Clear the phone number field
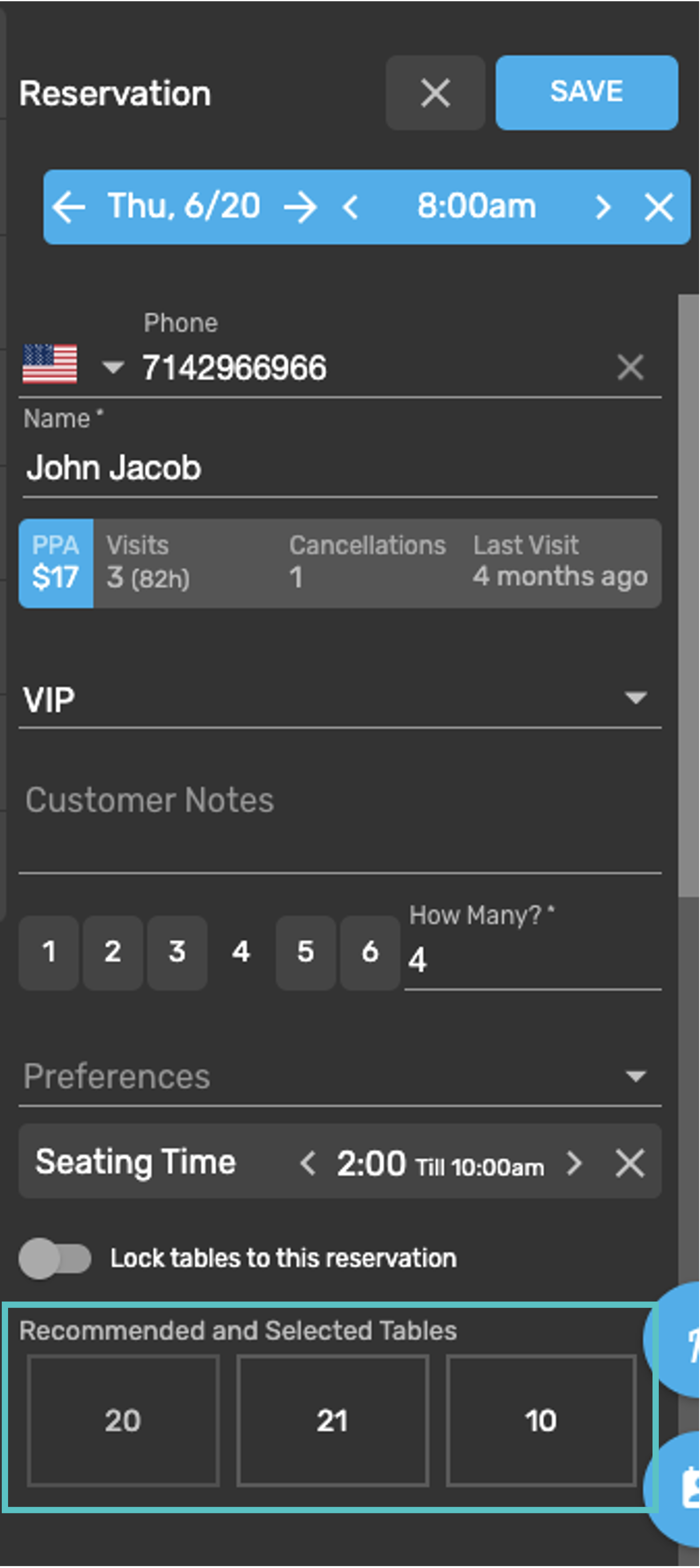The width and height of the screenshot is (700, 1568). click(x=630, y=368)
